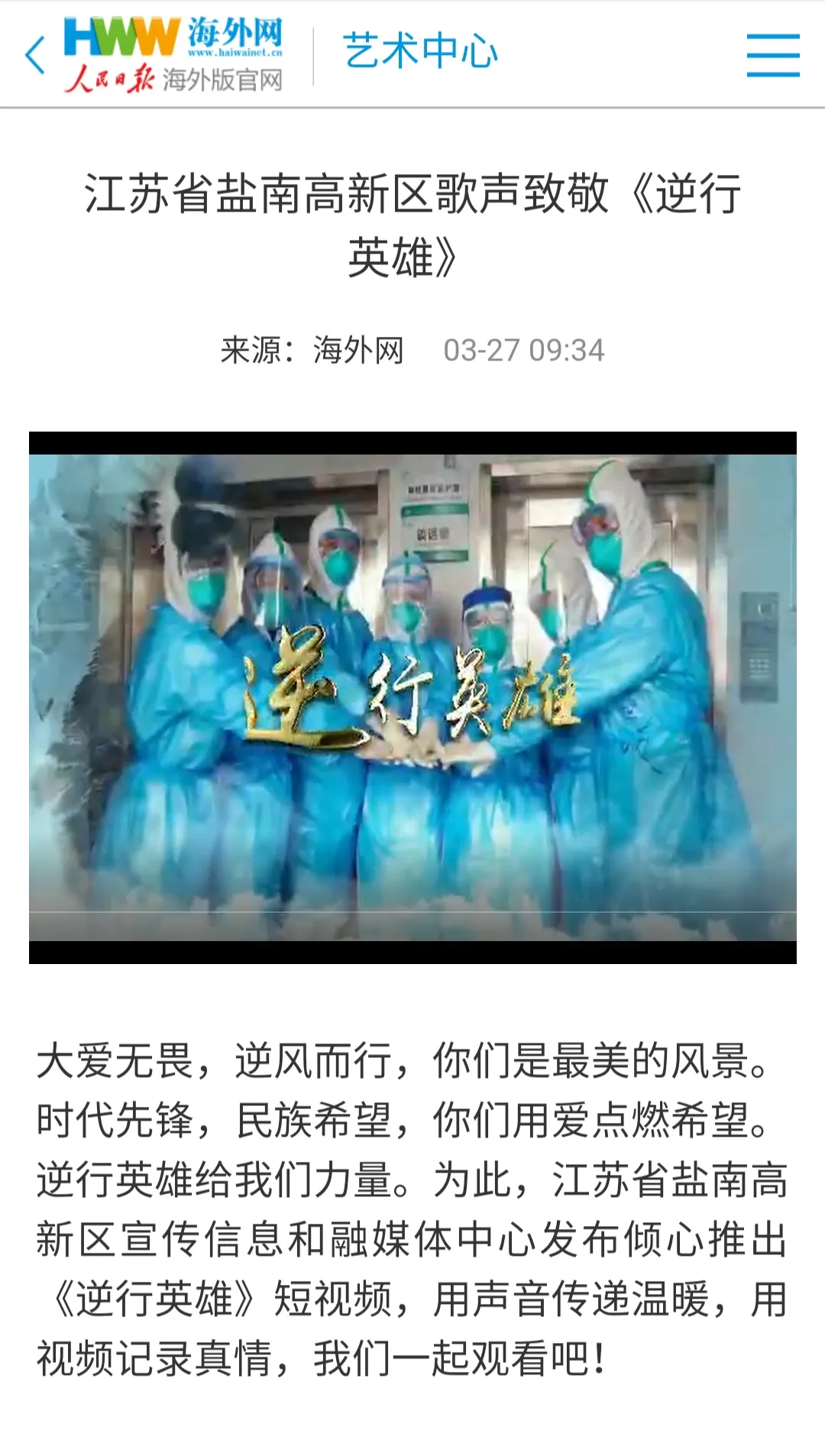
Task: Go back using the header arrow
Action: [35, 55]
